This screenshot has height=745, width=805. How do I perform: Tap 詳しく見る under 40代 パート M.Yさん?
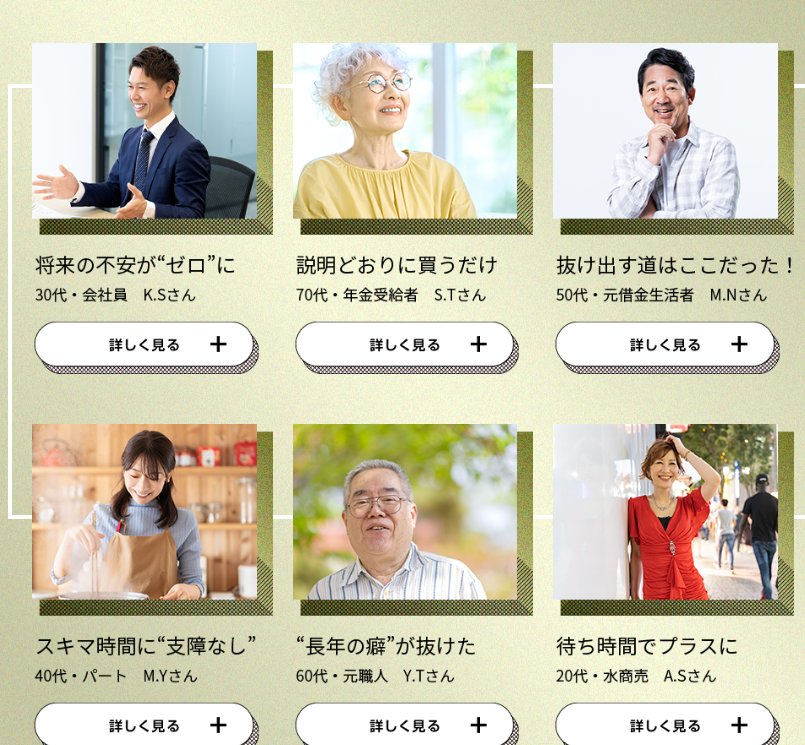pos(144,724)
